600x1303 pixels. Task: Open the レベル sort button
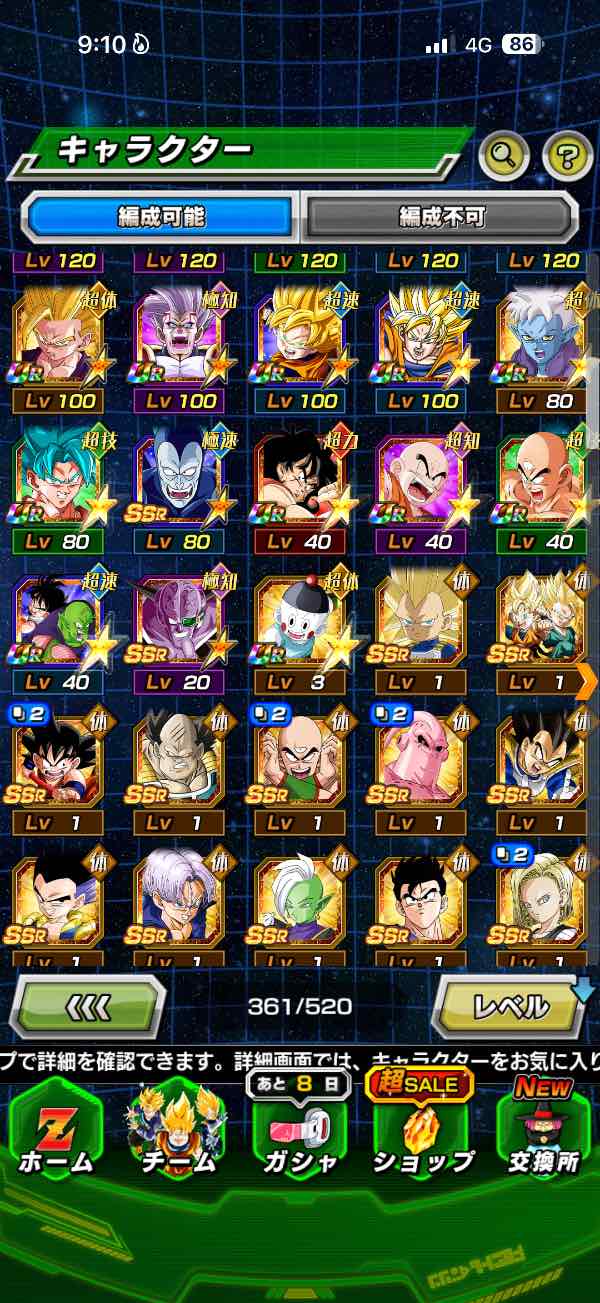[509, 1005]
